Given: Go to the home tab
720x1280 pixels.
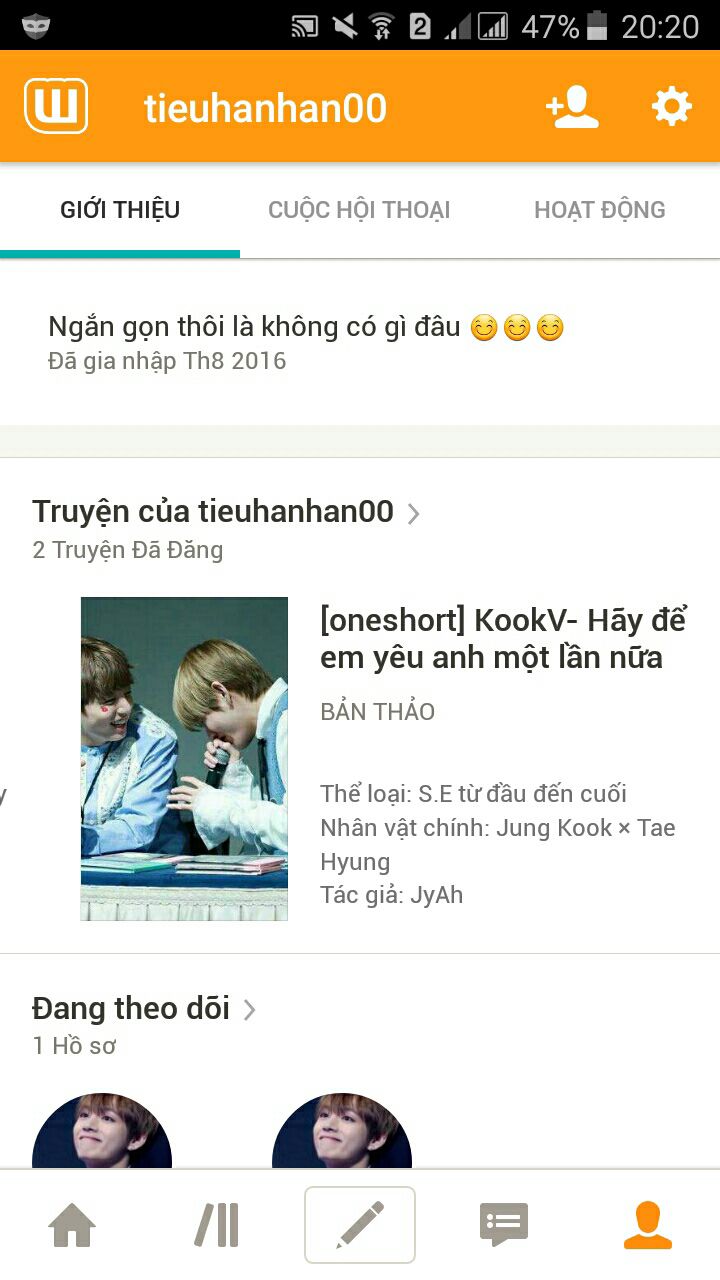Looking at the screenshot, I should pyautogui.click(x=72, y=1225).
